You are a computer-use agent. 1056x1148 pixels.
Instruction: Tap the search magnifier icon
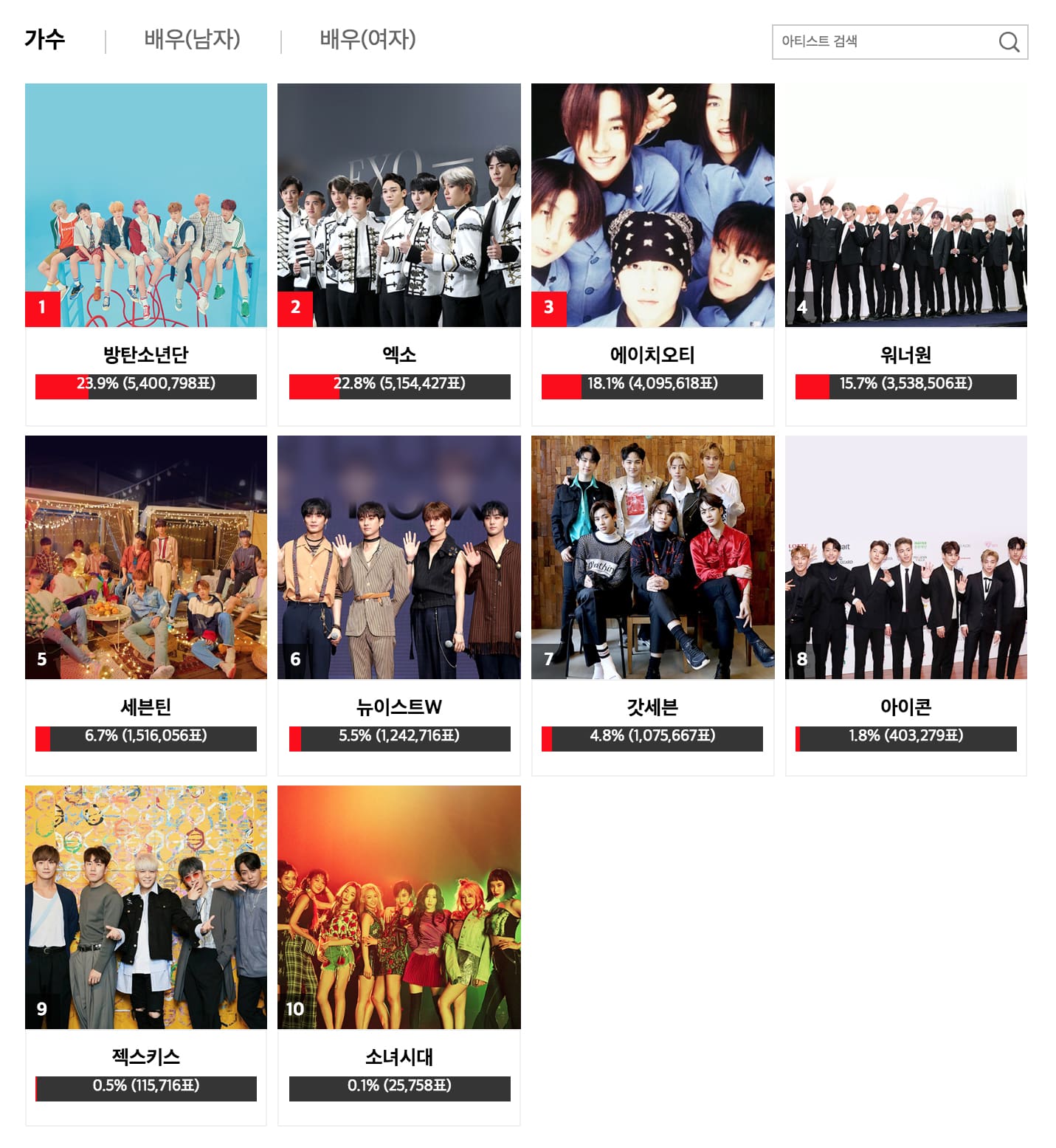1008,42
